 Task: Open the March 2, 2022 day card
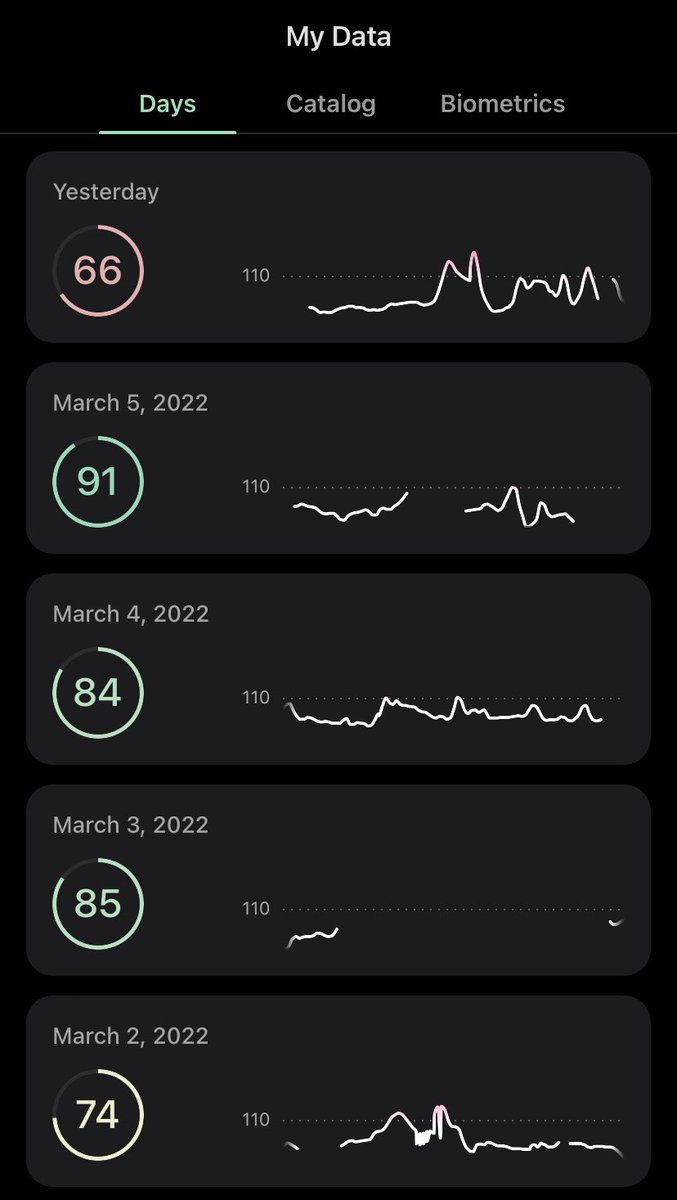[338, 1091]
